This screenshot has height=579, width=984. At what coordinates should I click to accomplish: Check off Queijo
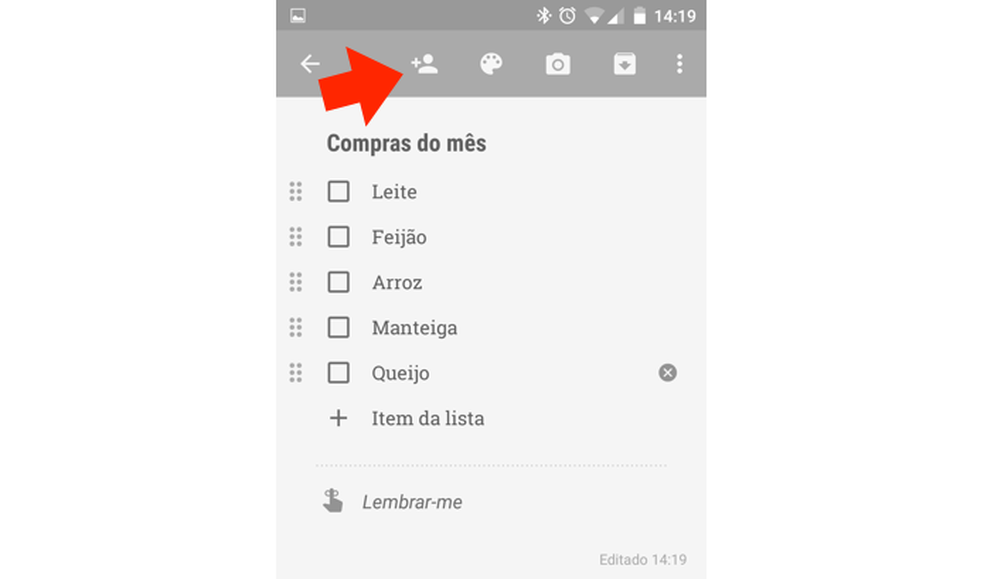click(339, 373)
